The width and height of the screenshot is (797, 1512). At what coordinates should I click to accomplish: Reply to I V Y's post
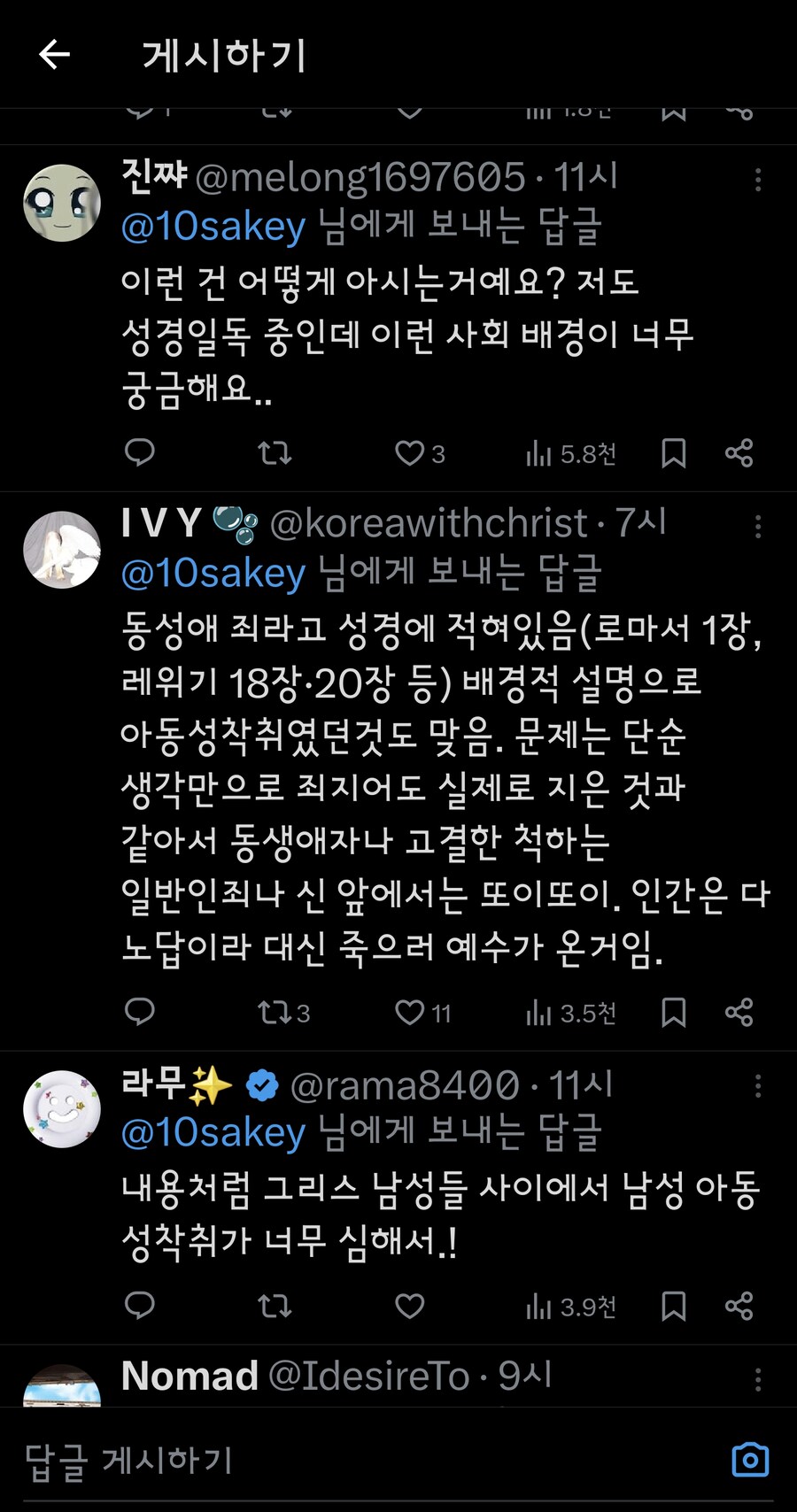pyautogui.click(x=140, y=1011)
